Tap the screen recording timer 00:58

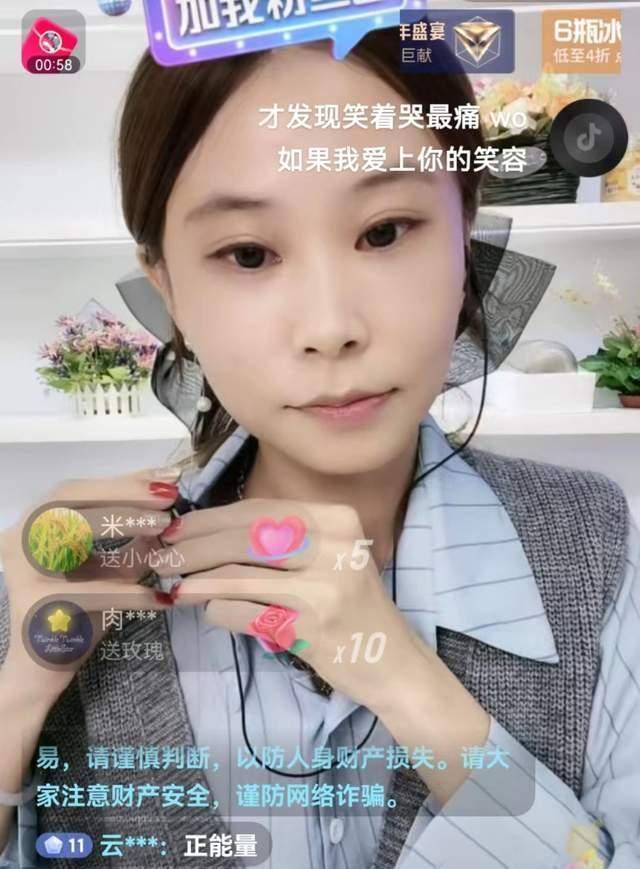pos(52,44)
